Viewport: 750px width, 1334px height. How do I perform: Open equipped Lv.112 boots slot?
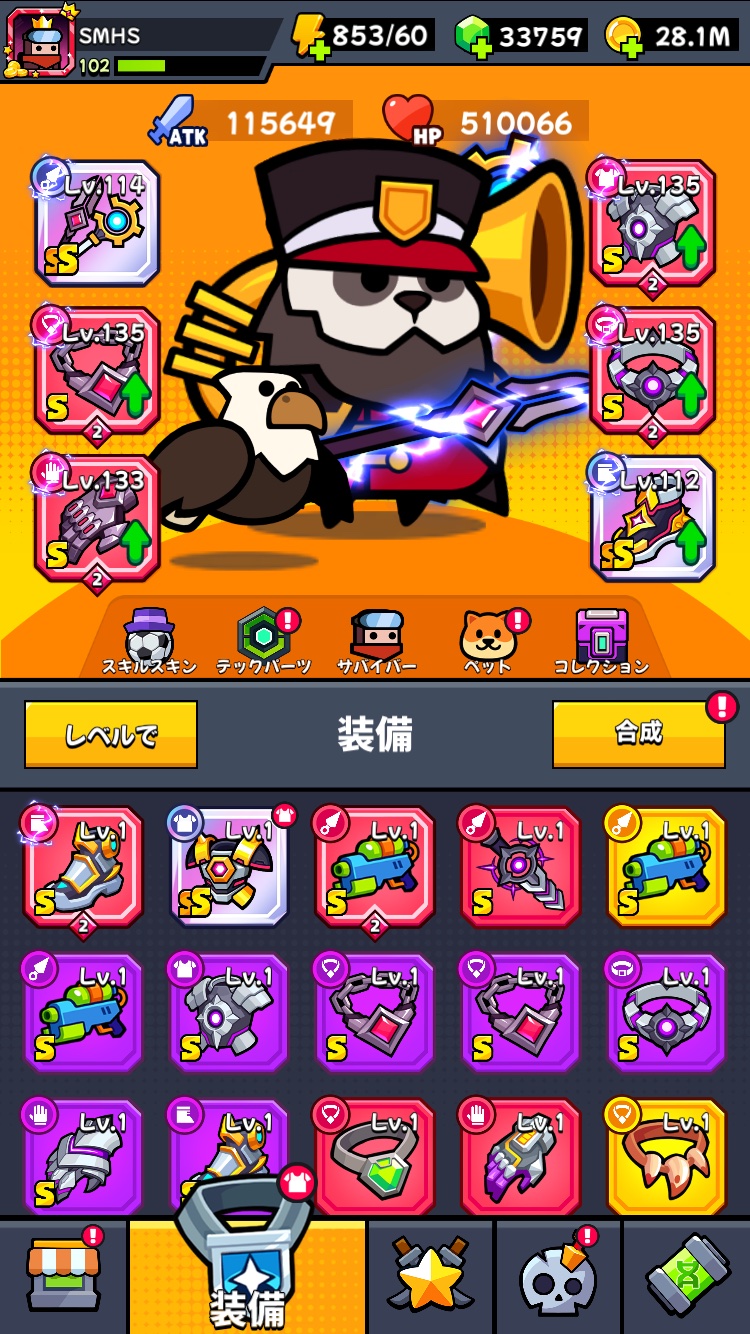pos(653,518)
